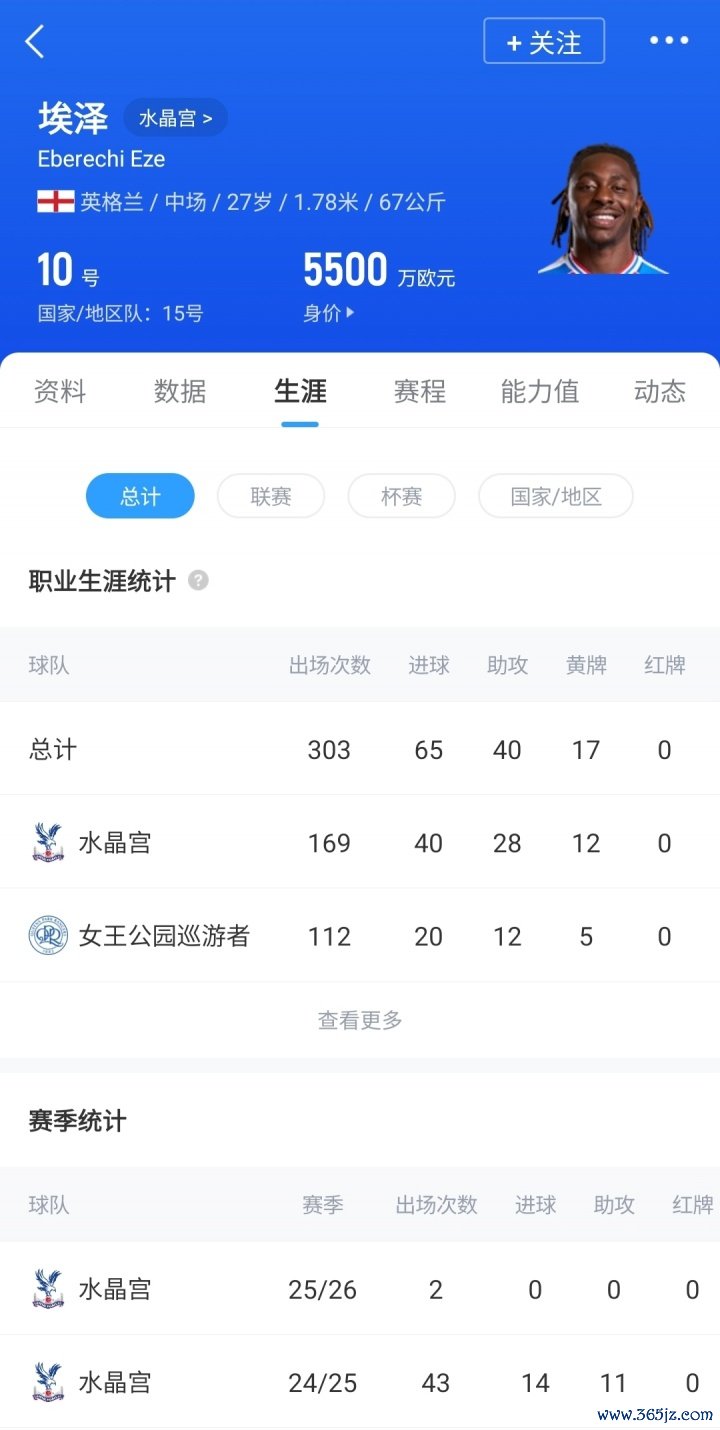
Task: Switch to the 能力值 tab
Action: [x=540, y=391]
